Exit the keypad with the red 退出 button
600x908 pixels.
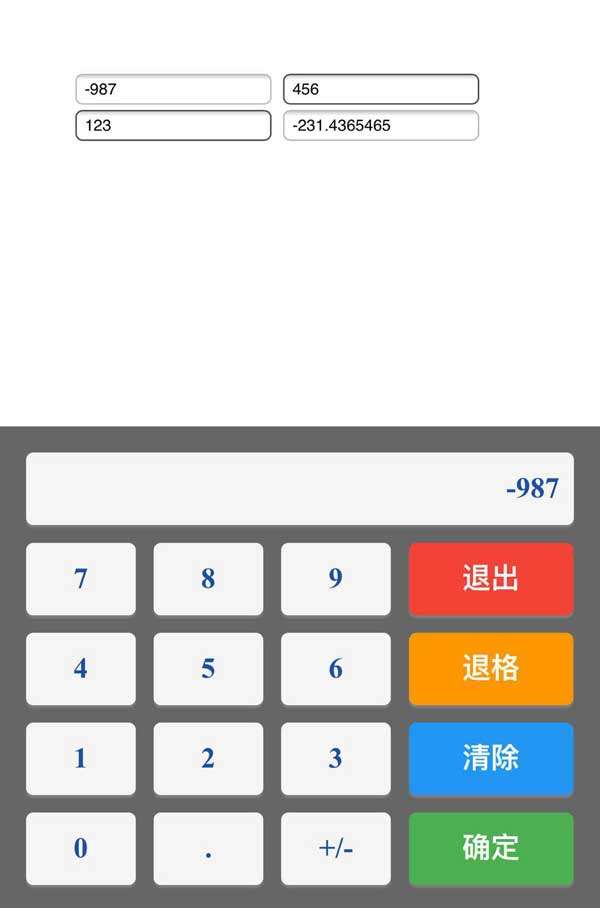click(x=491, y=579)
